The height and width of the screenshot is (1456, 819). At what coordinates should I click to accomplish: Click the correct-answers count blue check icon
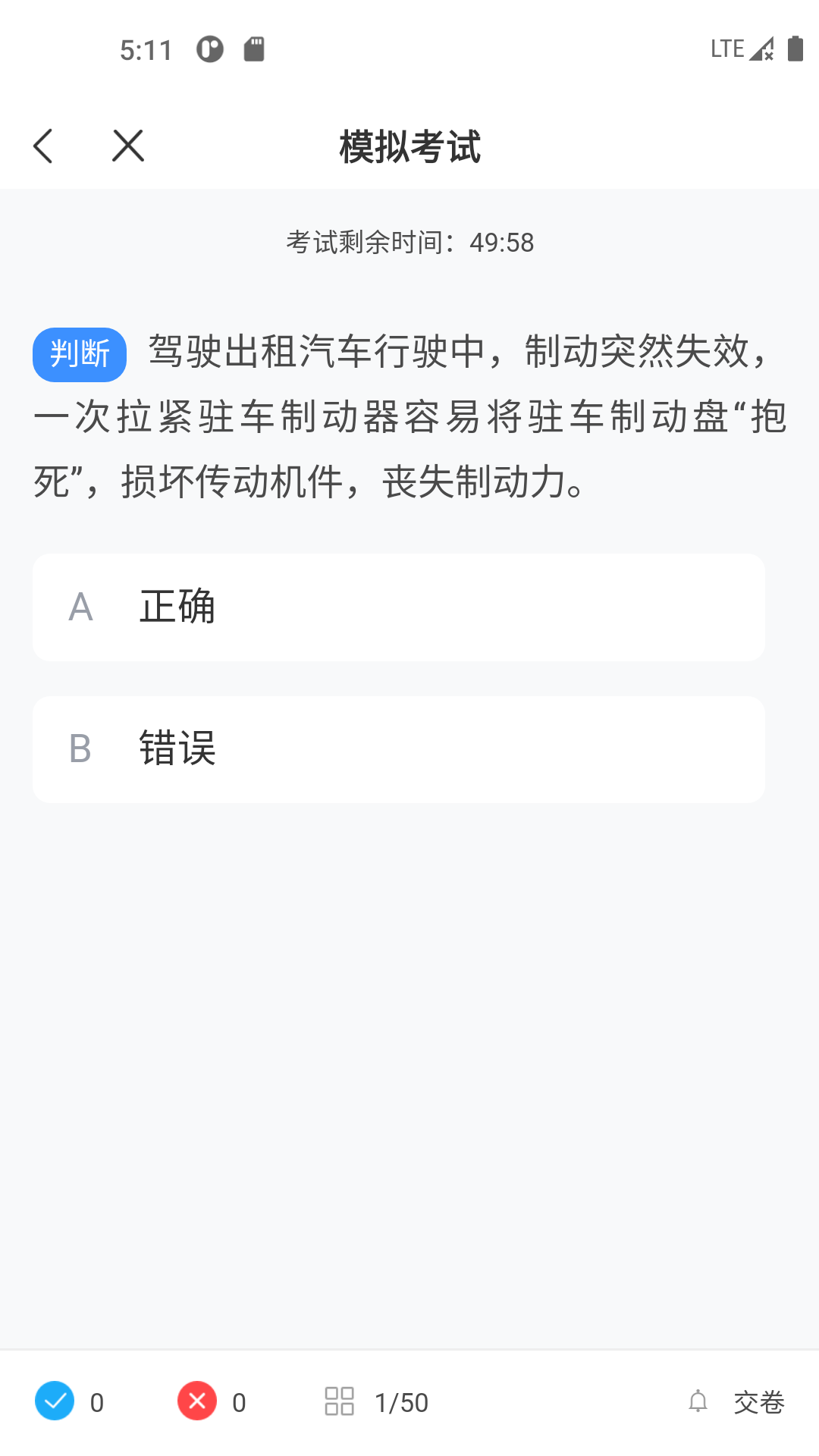pos(54,1402)
